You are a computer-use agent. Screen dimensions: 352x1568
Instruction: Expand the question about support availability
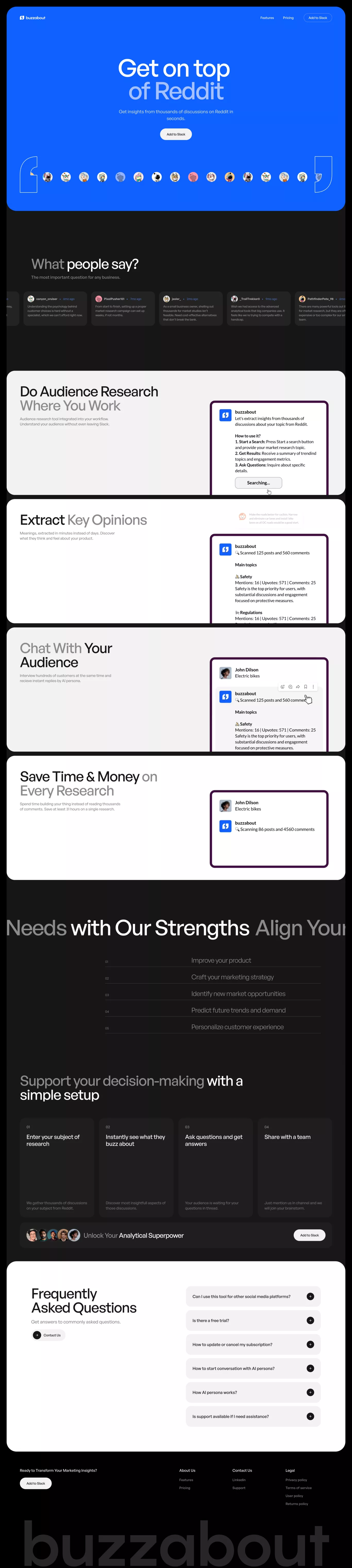[x=310, y=1416]
